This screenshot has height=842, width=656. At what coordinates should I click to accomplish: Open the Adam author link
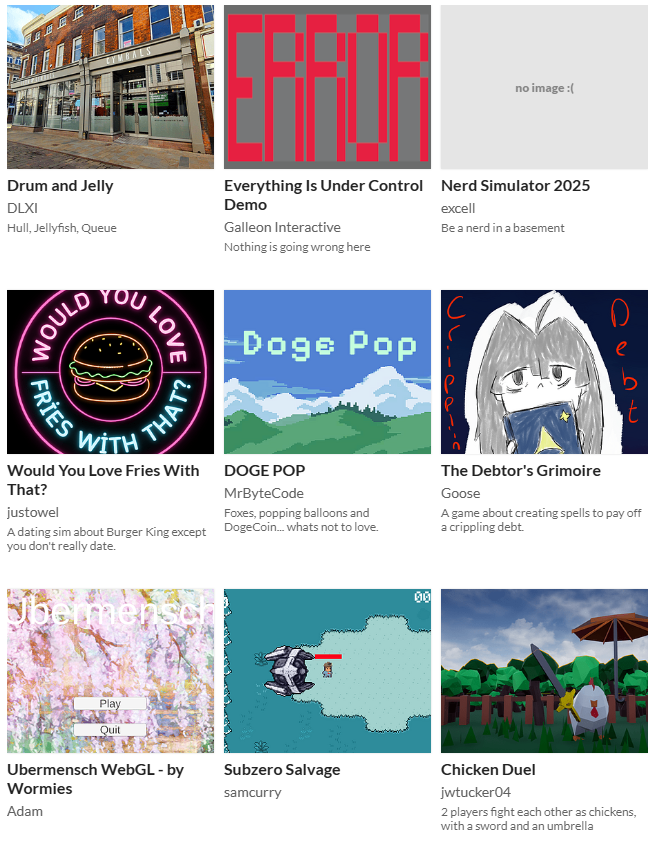(25, 811)
